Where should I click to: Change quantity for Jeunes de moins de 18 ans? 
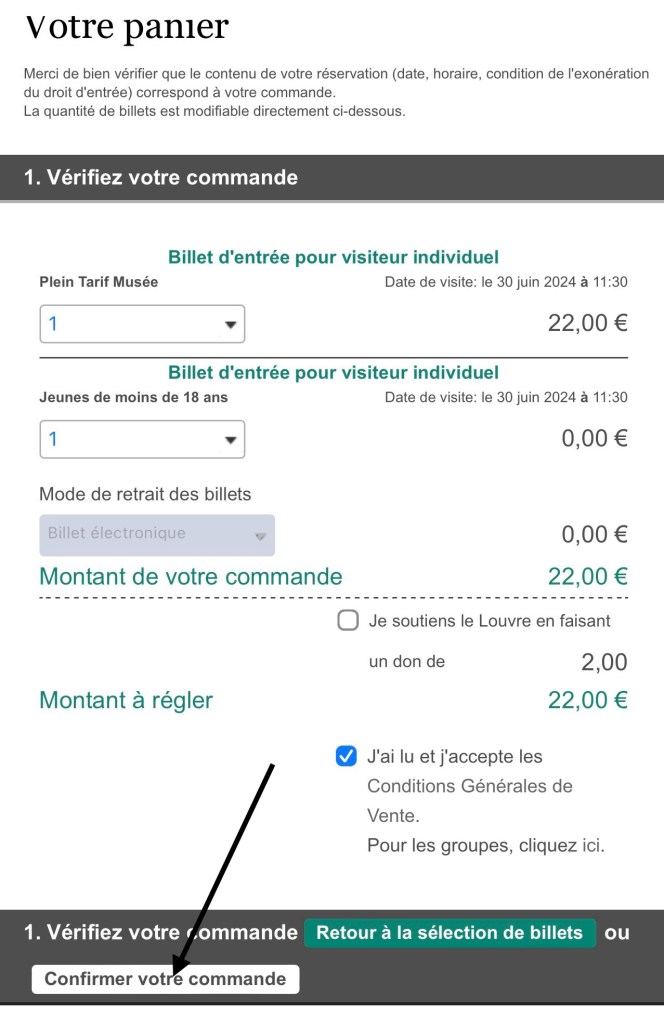click(142, 439)
